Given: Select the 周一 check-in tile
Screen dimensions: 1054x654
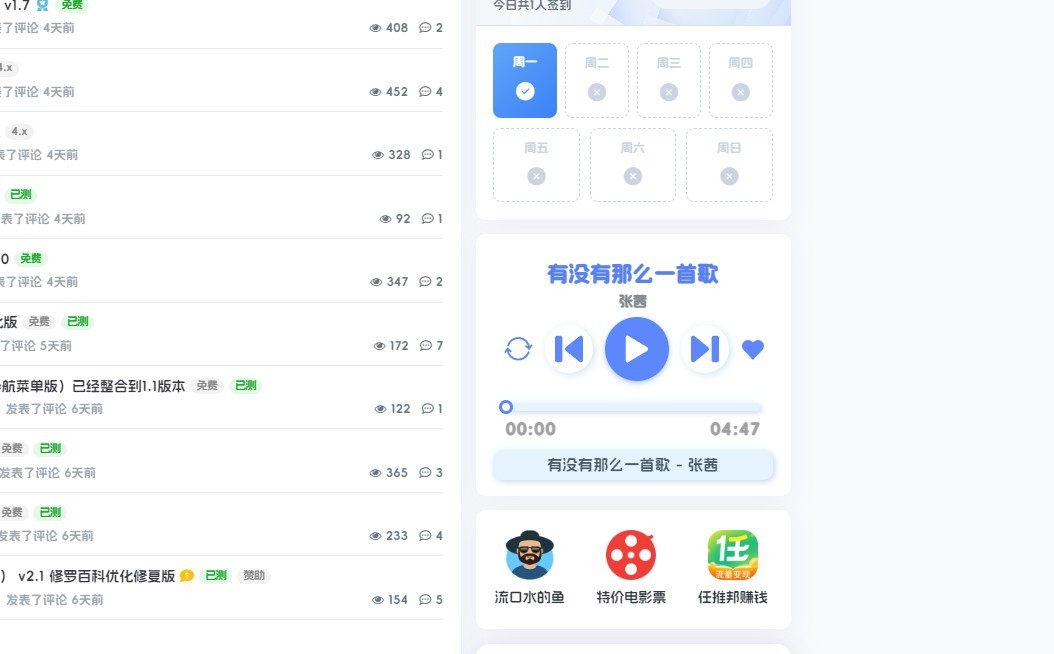Looking at the screenshot, I should [x=525, y=80].
